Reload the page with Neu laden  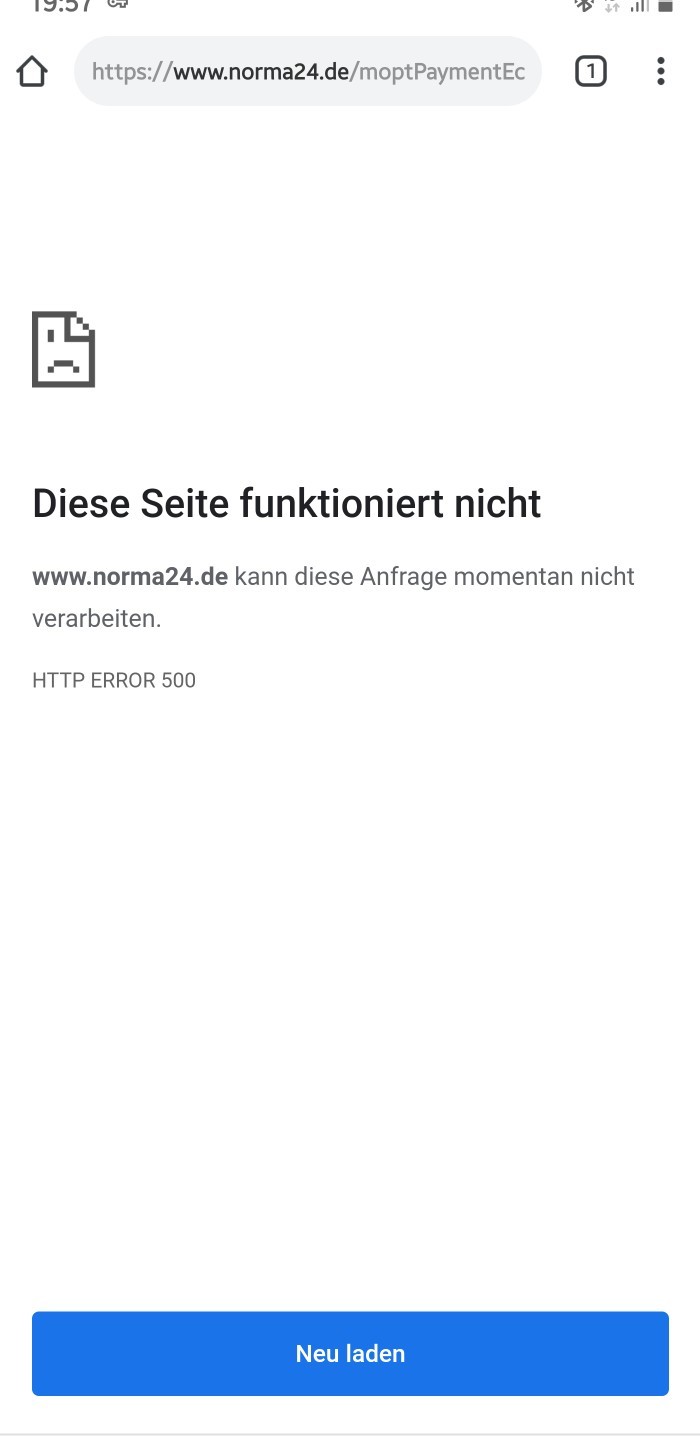(x=350, y=1353)
